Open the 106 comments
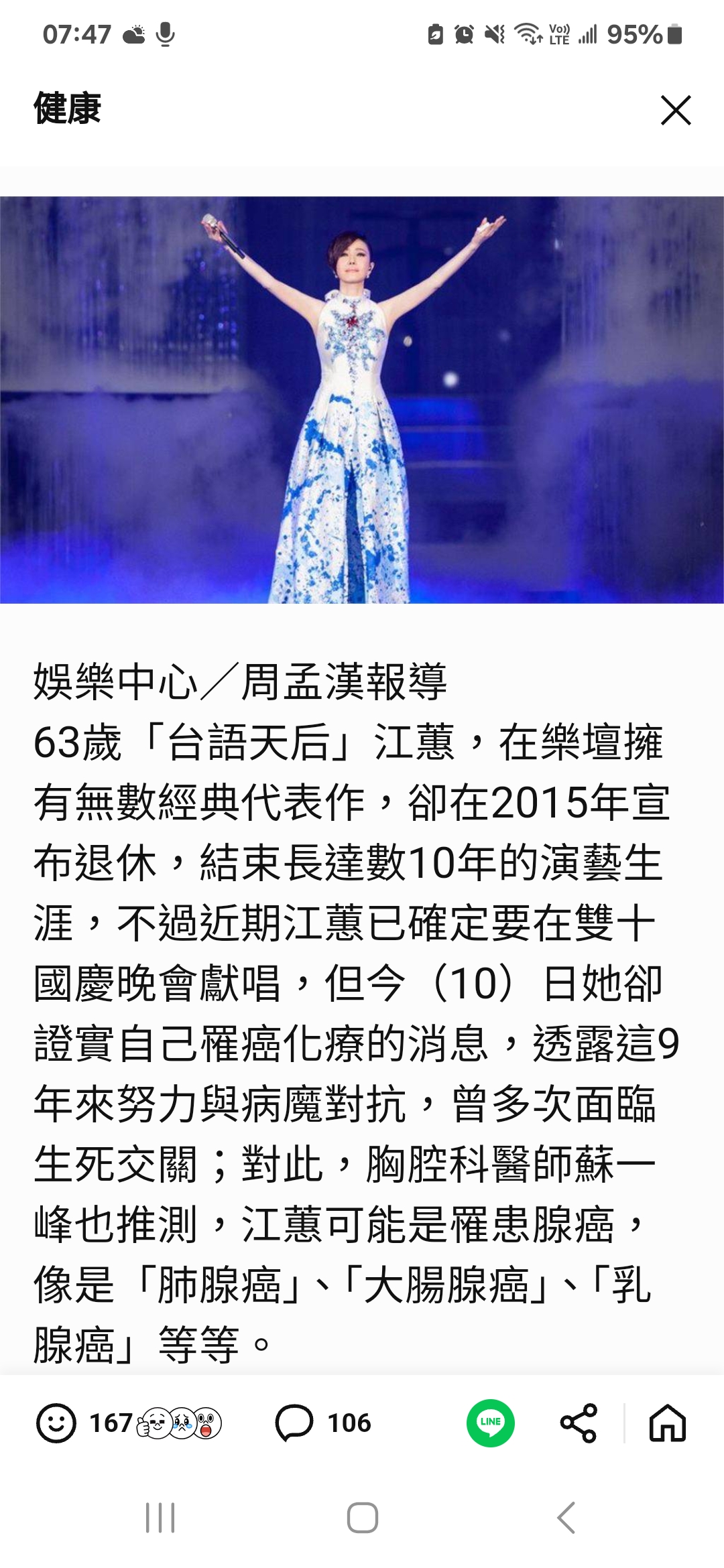724x1568 pixels. (322, 1423)
